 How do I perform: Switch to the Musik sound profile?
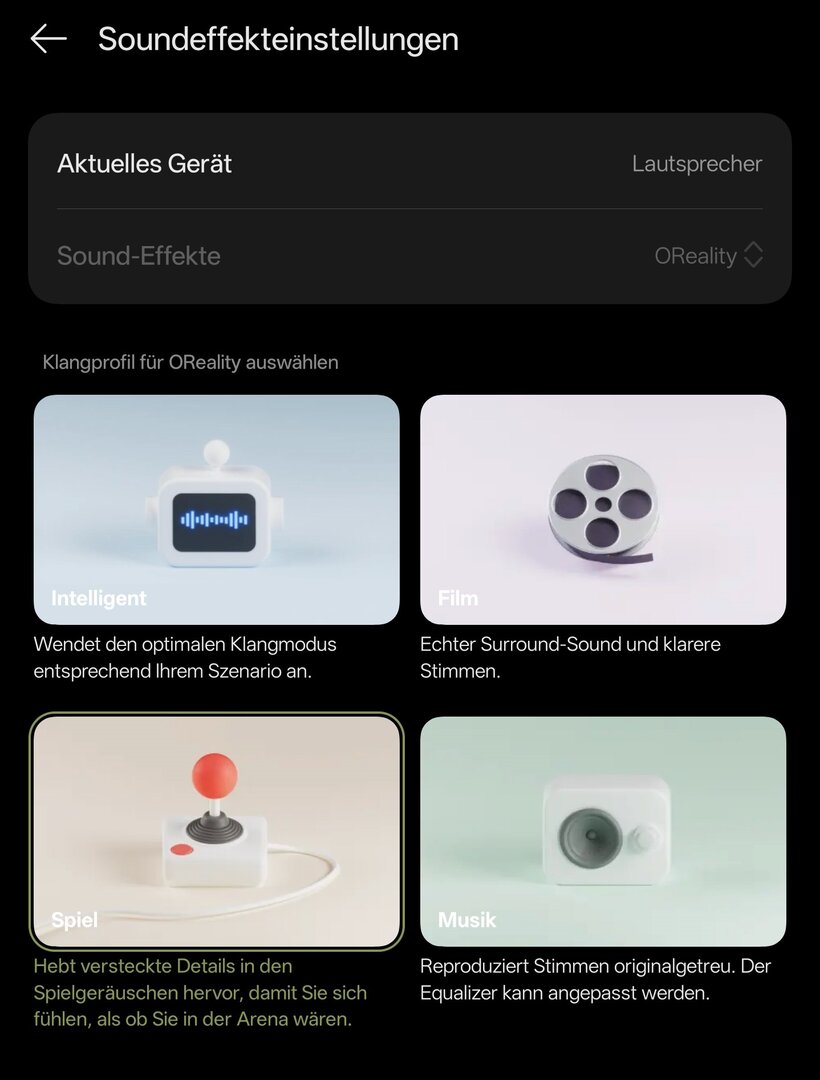tap(603, 830)
